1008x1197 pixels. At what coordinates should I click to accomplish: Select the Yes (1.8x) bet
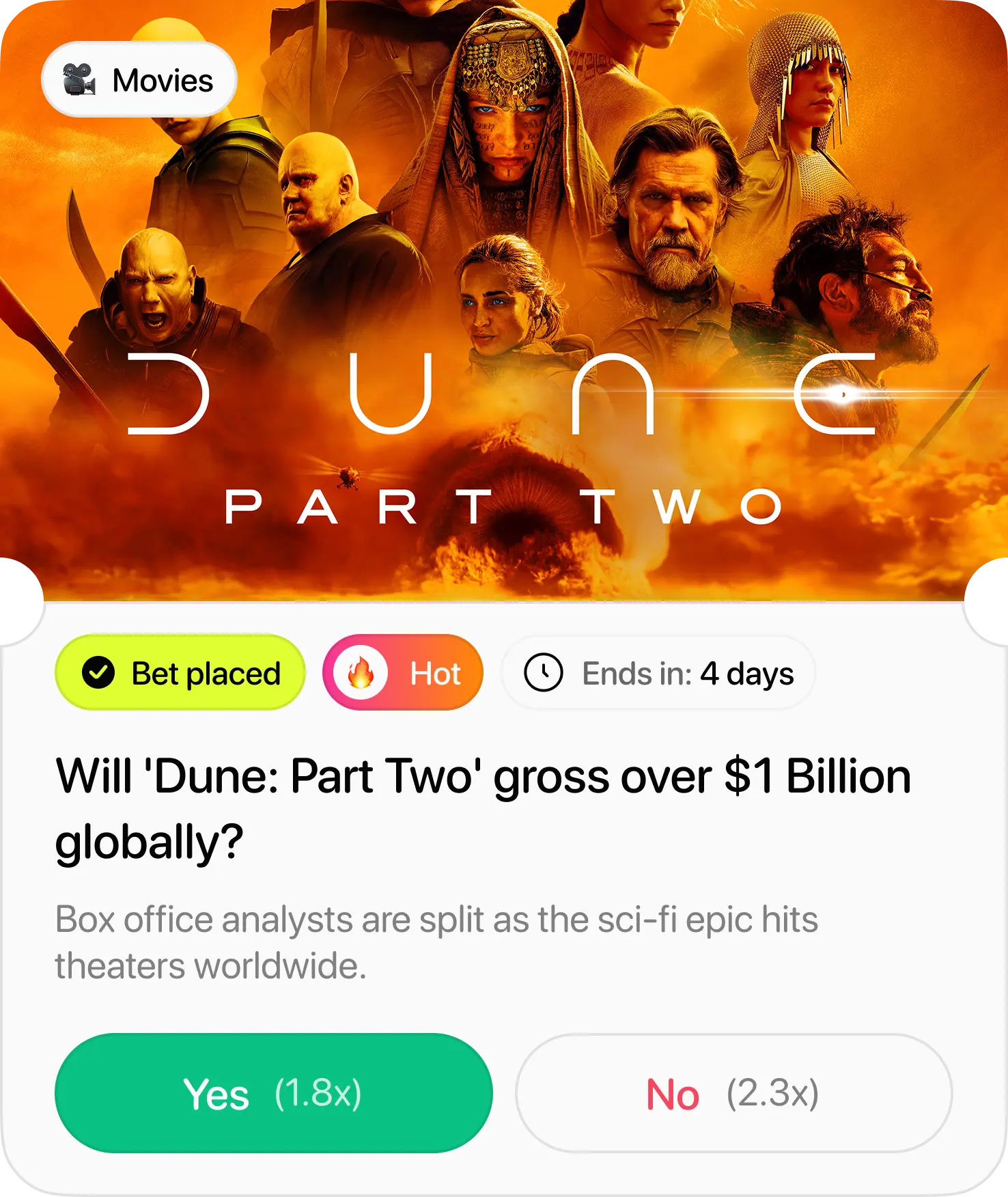(x=273, y=1092)
